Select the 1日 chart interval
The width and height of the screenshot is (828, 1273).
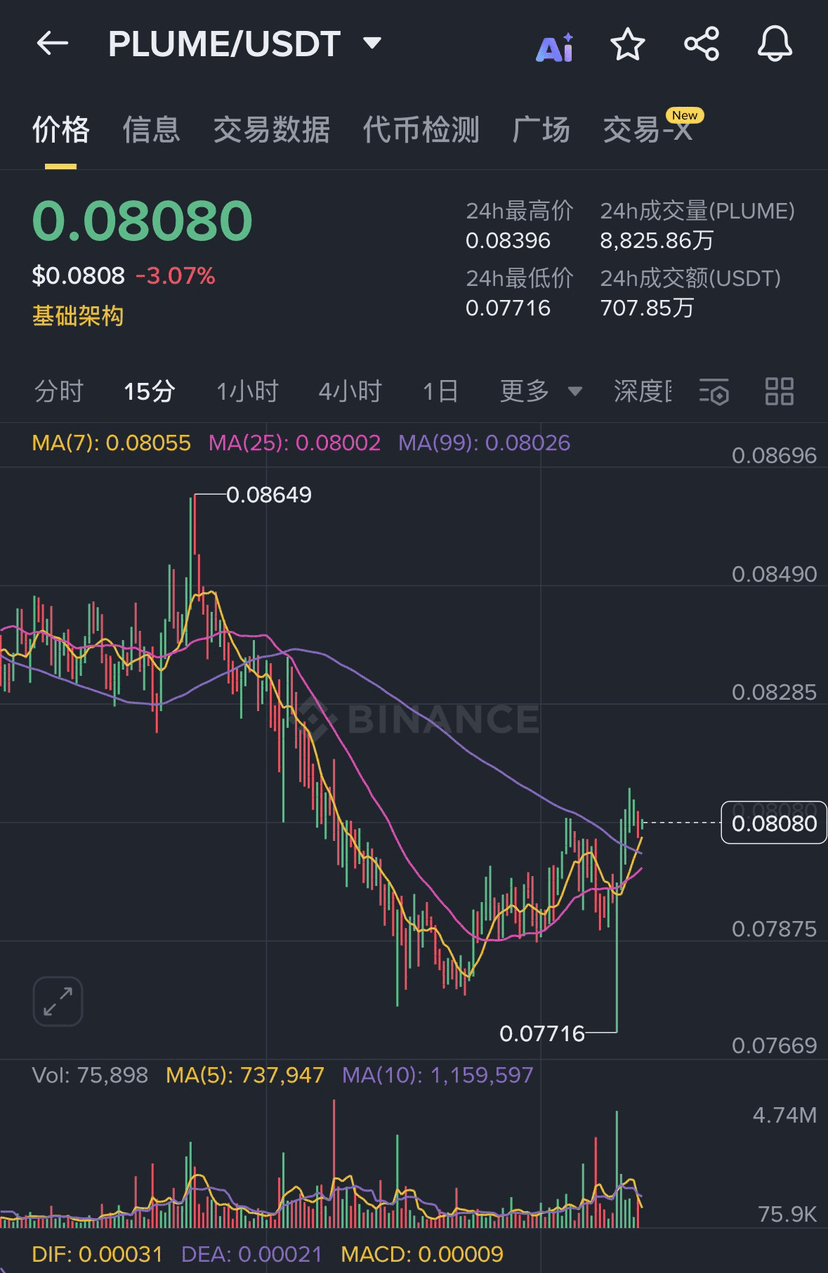click(440, 391)
